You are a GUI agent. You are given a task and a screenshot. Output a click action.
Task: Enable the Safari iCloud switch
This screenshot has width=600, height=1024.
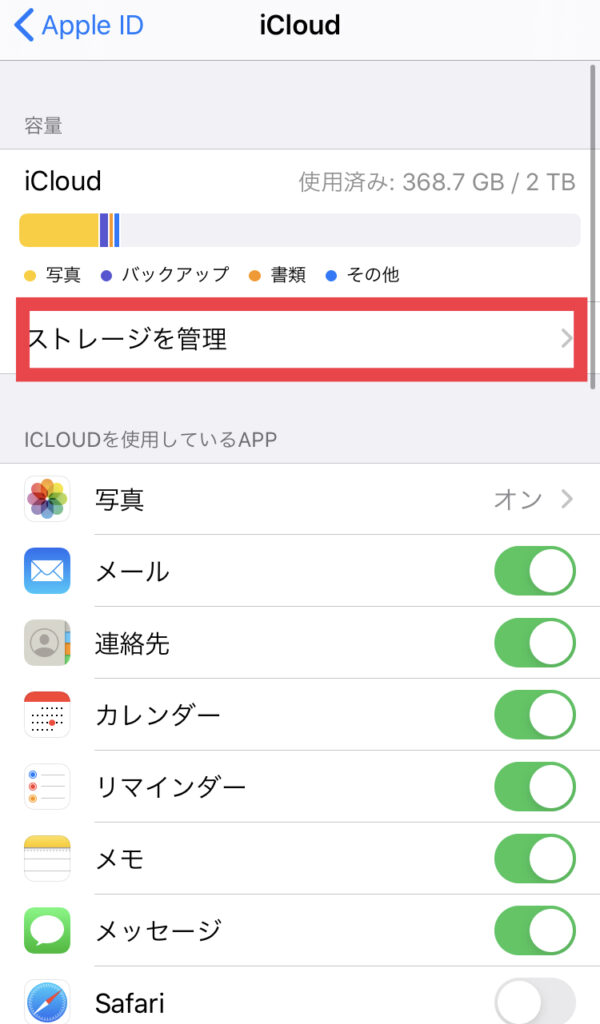pos(534,1000)
